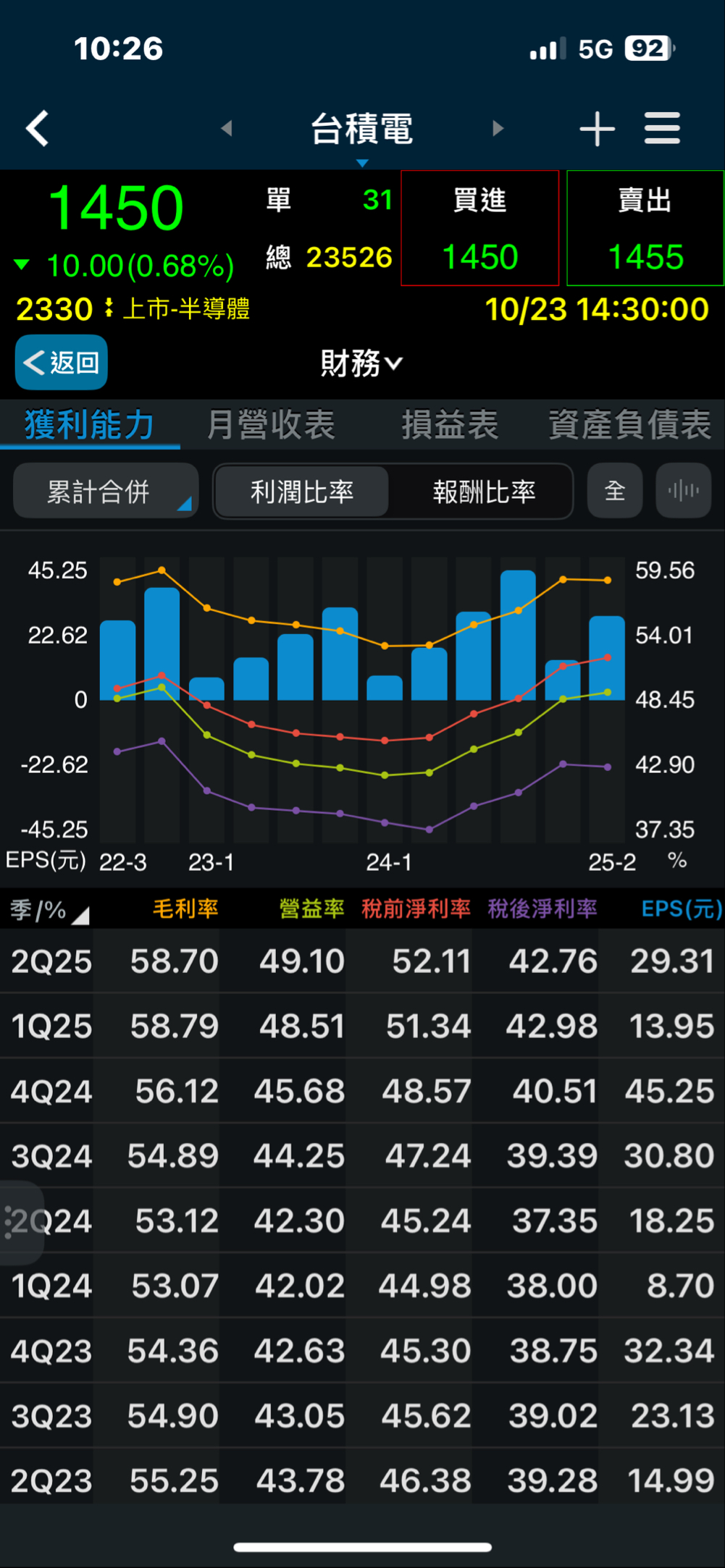Switch to the previous stock with left triangle
This screenshot has width=725, height=1568.
pos(227,129)
